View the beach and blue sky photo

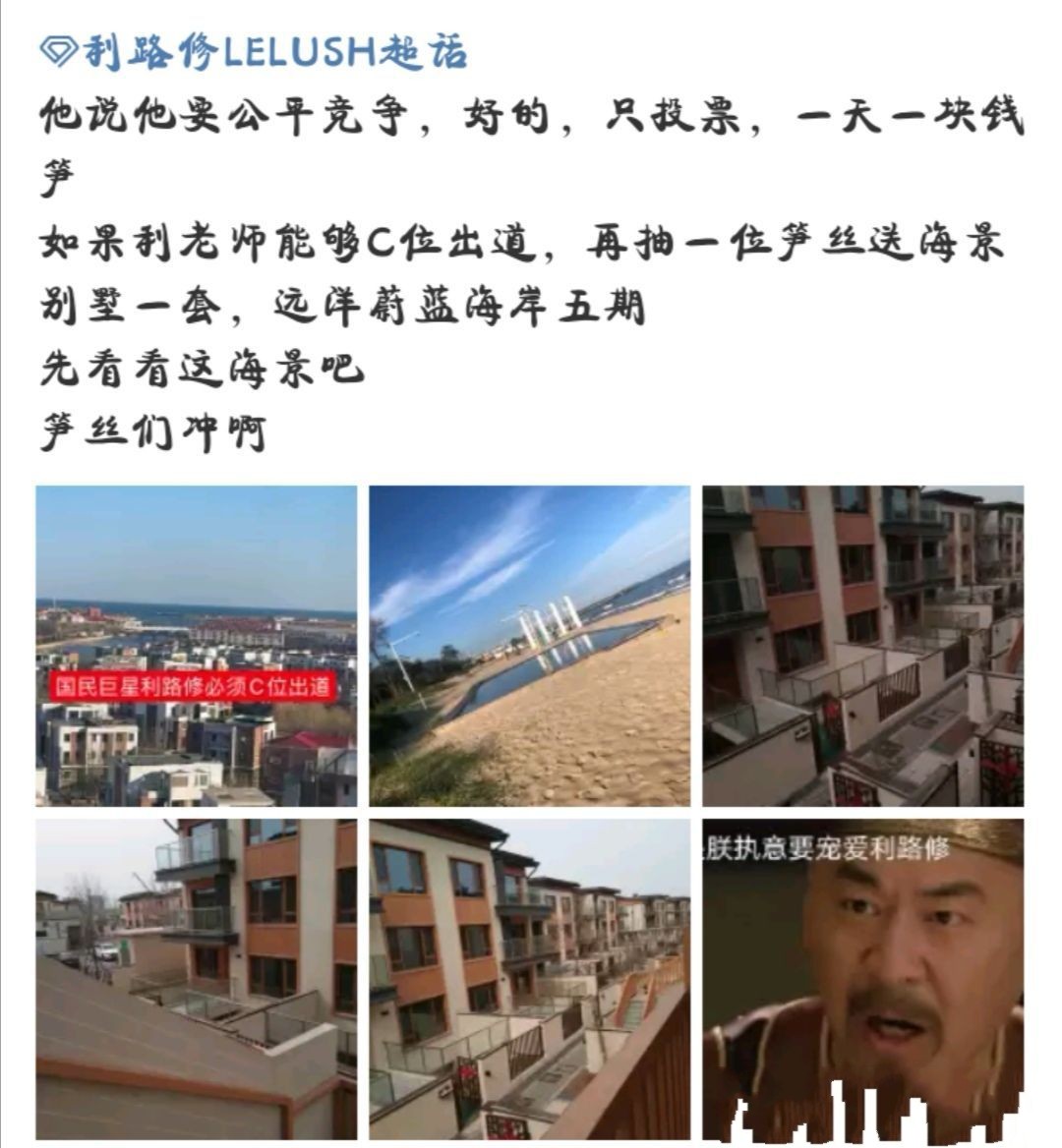[x=529, y=646]
